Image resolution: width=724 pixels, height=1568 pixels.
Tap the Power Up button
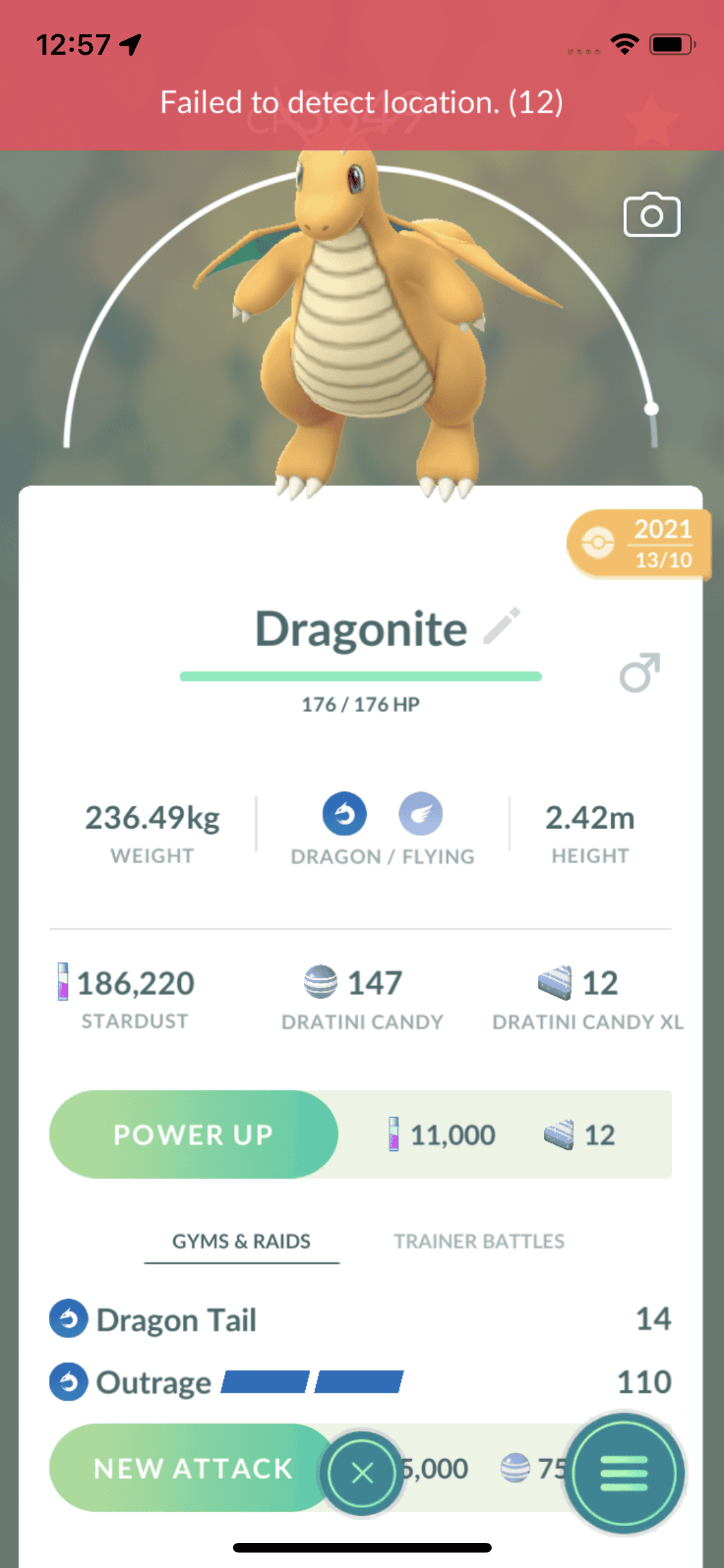[x=194, y=1134]
